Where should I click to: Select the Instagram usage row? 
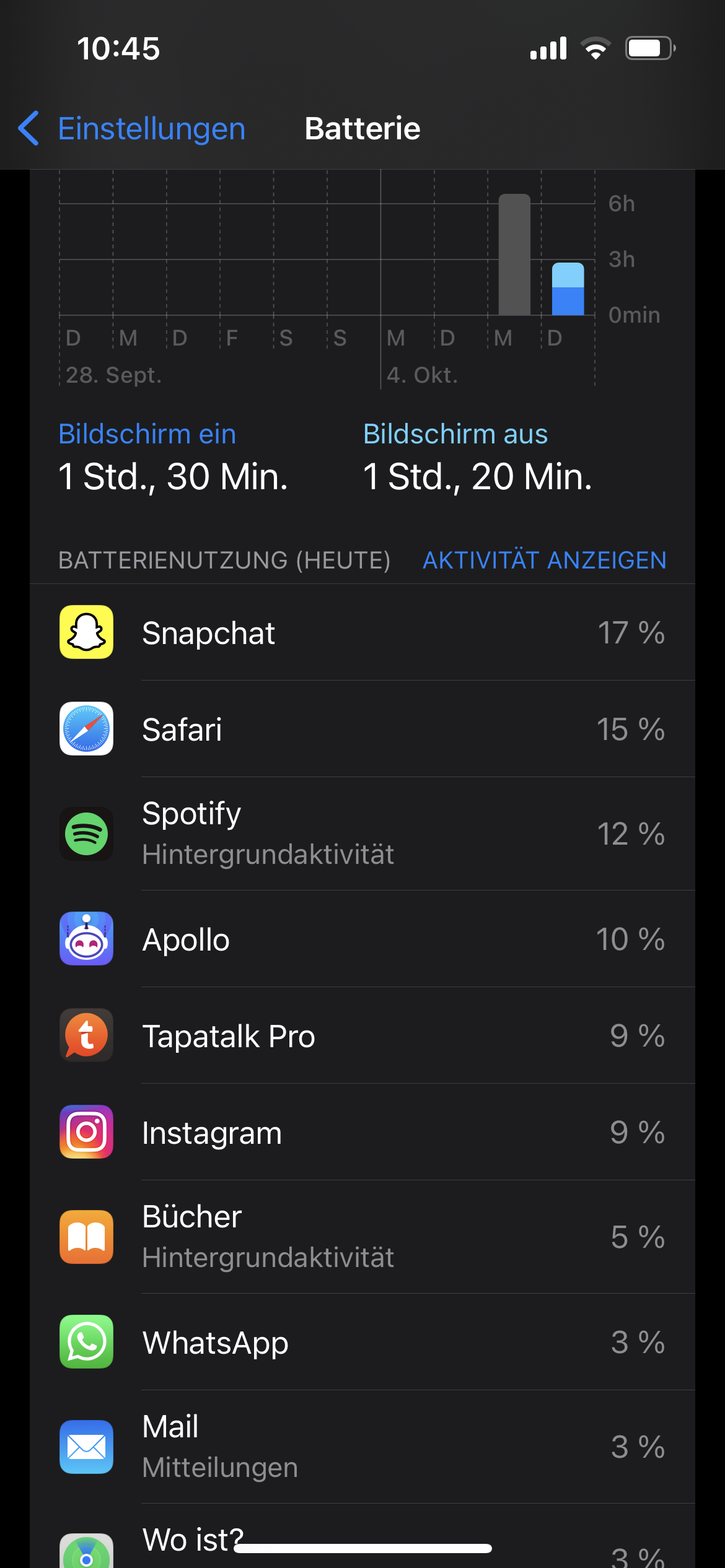362,1132
